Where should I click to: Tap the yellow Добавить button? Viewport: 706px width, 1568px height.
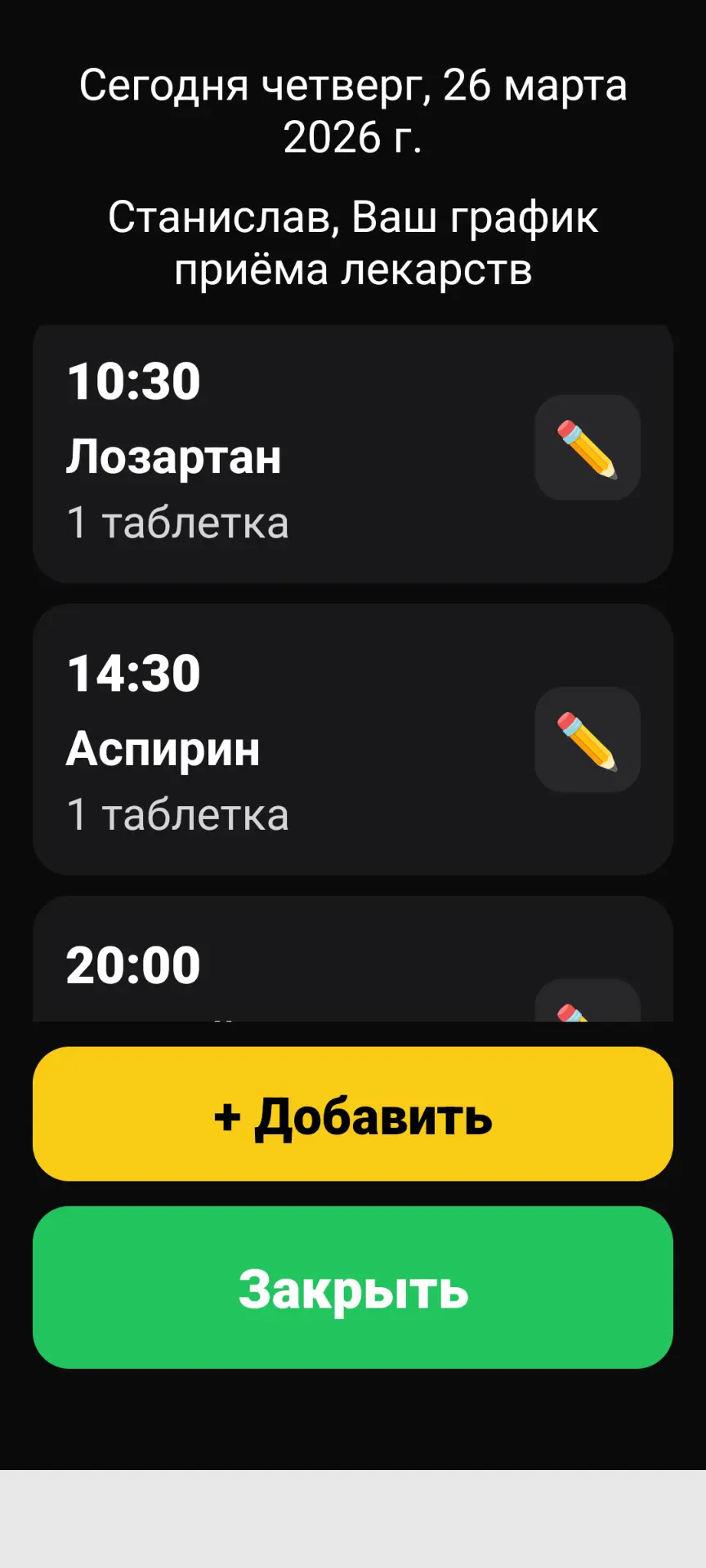pos(353,1114)
